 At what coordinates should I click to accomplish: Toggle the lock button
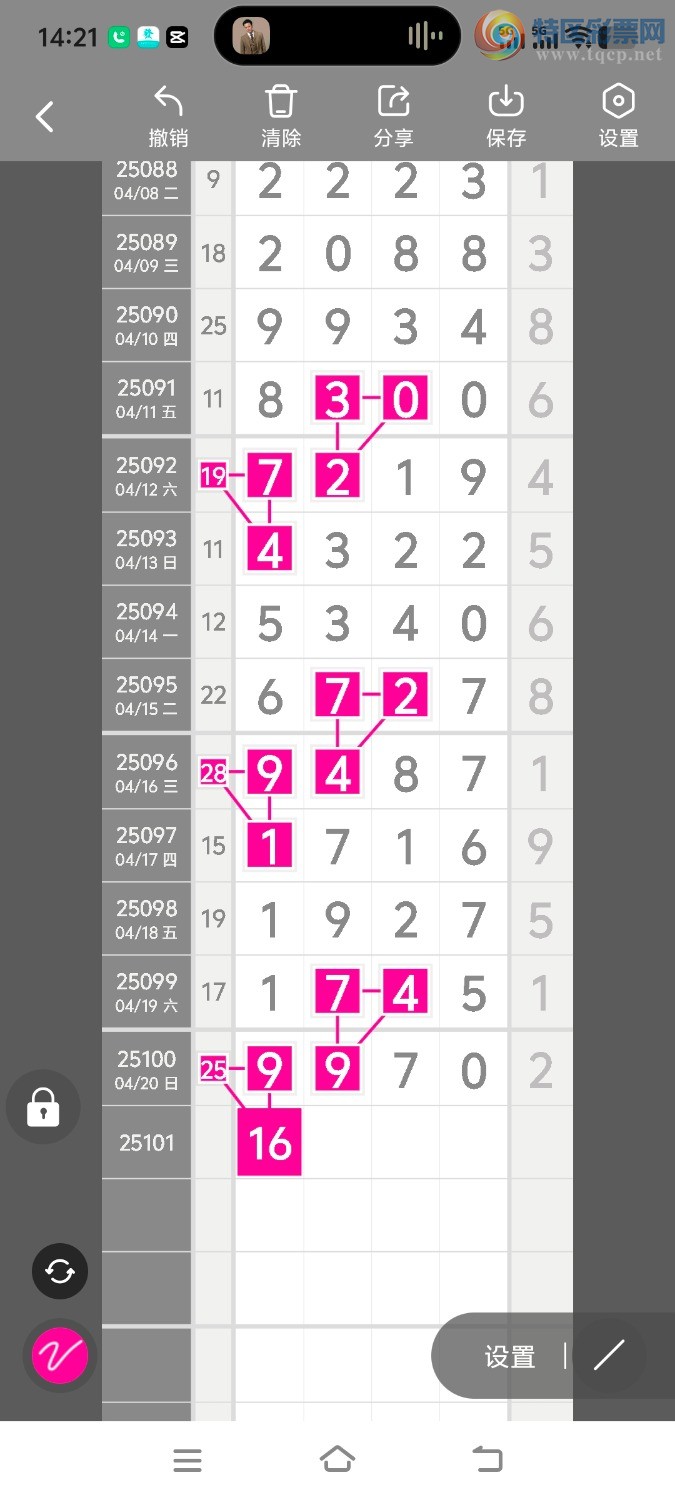[x=43, y=1107]
